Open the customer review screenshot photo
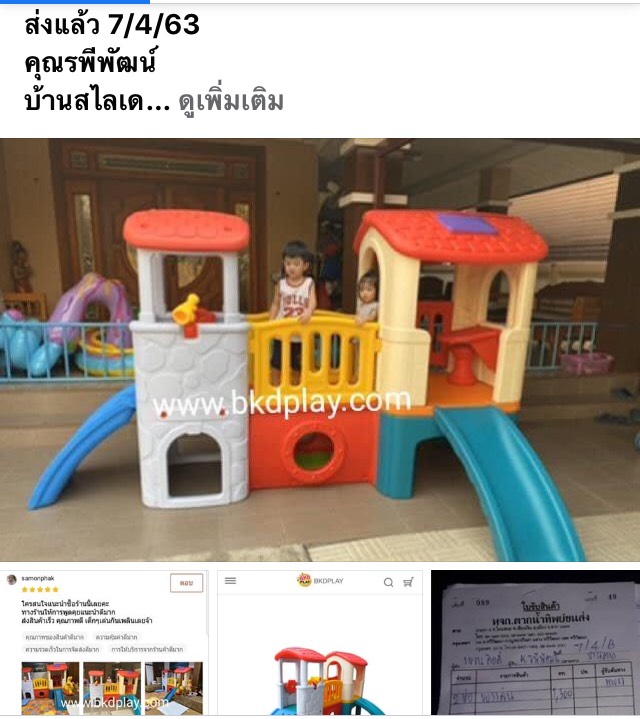Viewport: 640px width, 719px height. [105, 642]
